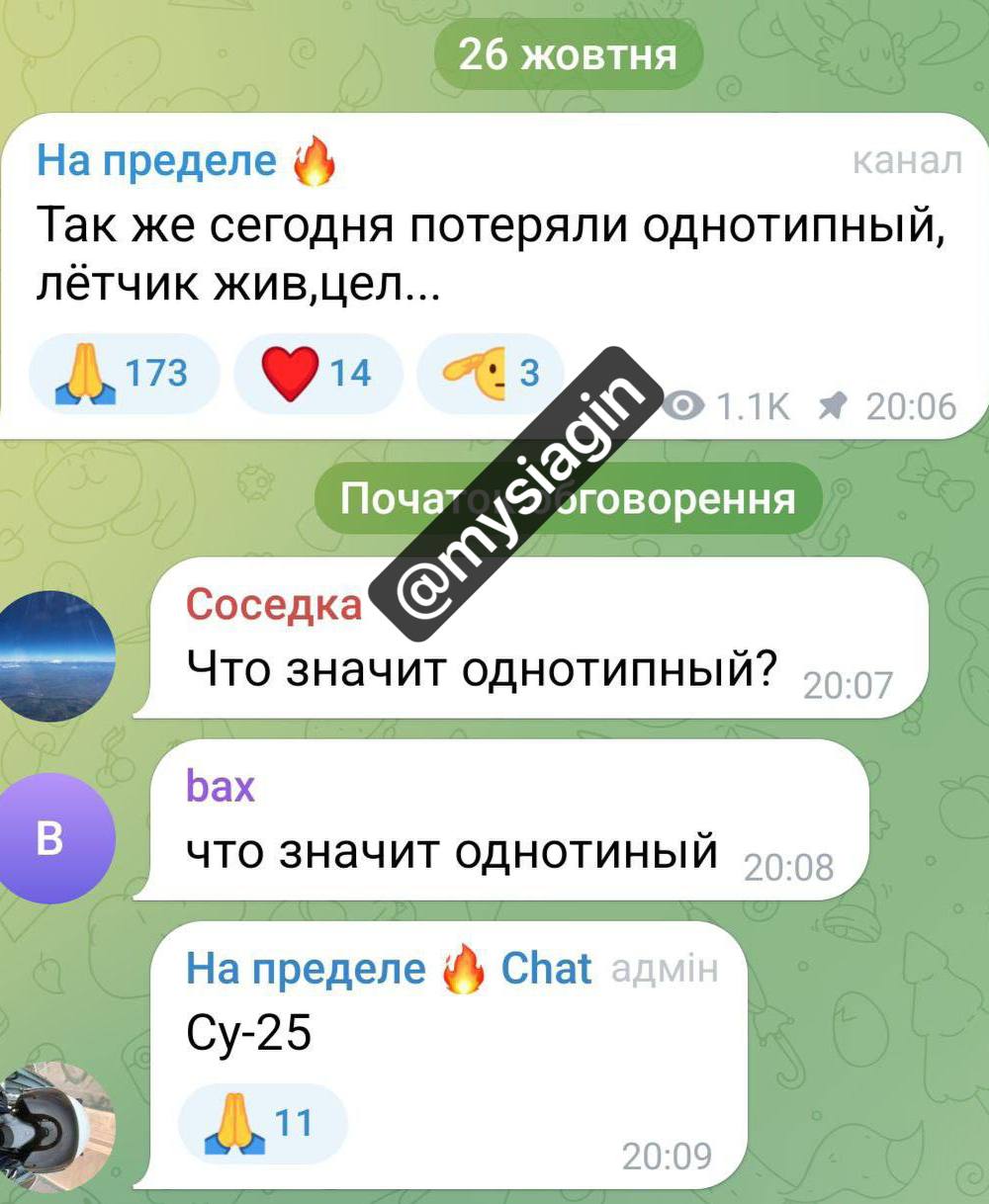Tap the praying hands reaction with 173
989x1204 pixels.
pos(124,374)
